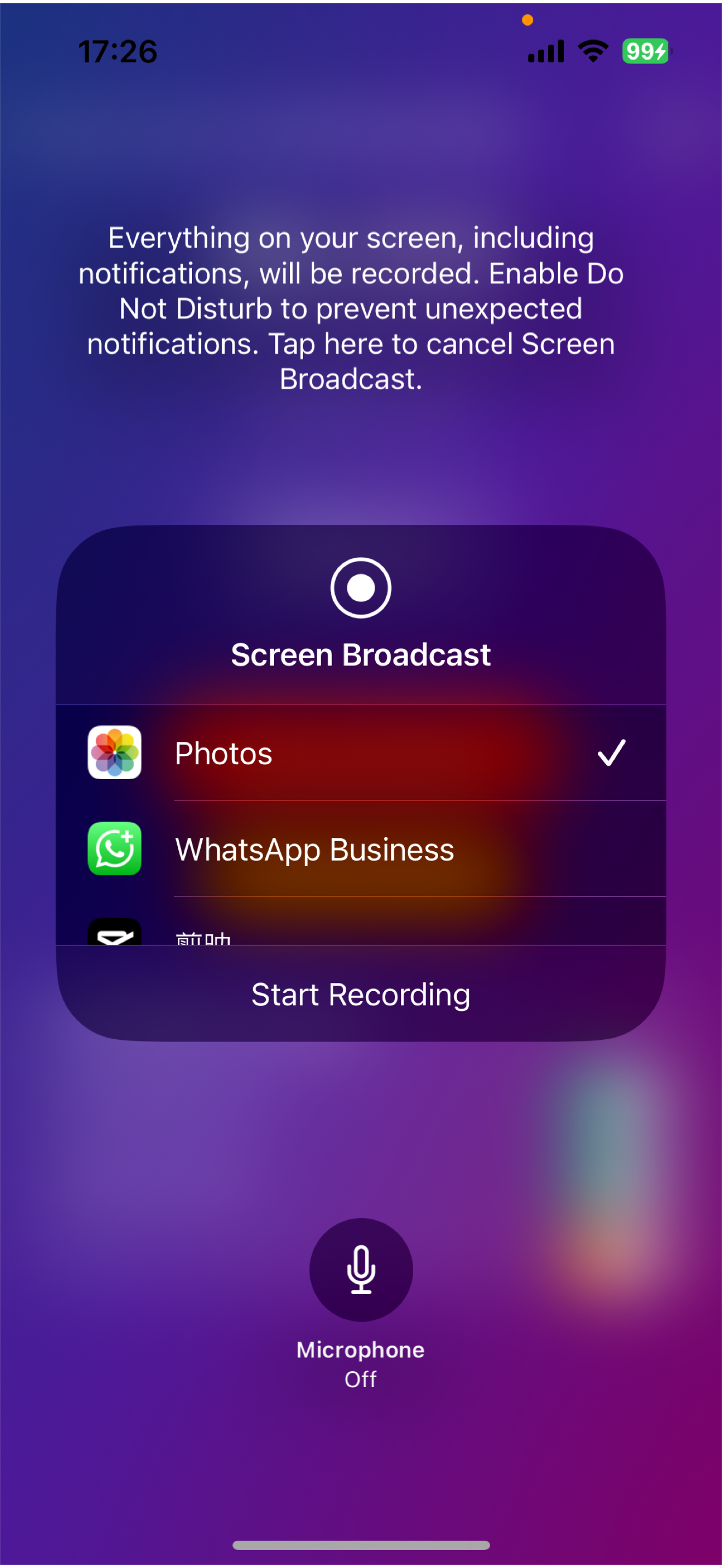Screen dimensions: 722x1568
Task: Tap the Photos app icon
Action: [114, 753]
